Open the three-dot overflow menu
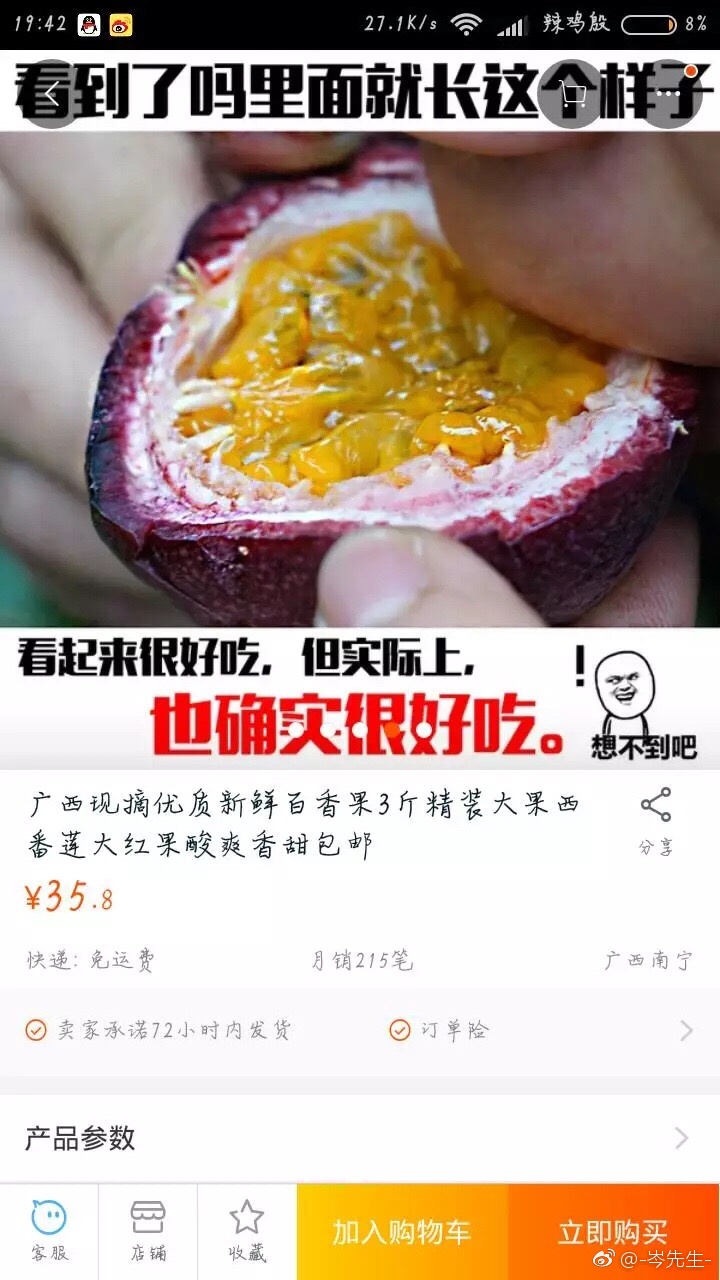The width and height of the screenshot is (720, 1280). coord(668,96)
